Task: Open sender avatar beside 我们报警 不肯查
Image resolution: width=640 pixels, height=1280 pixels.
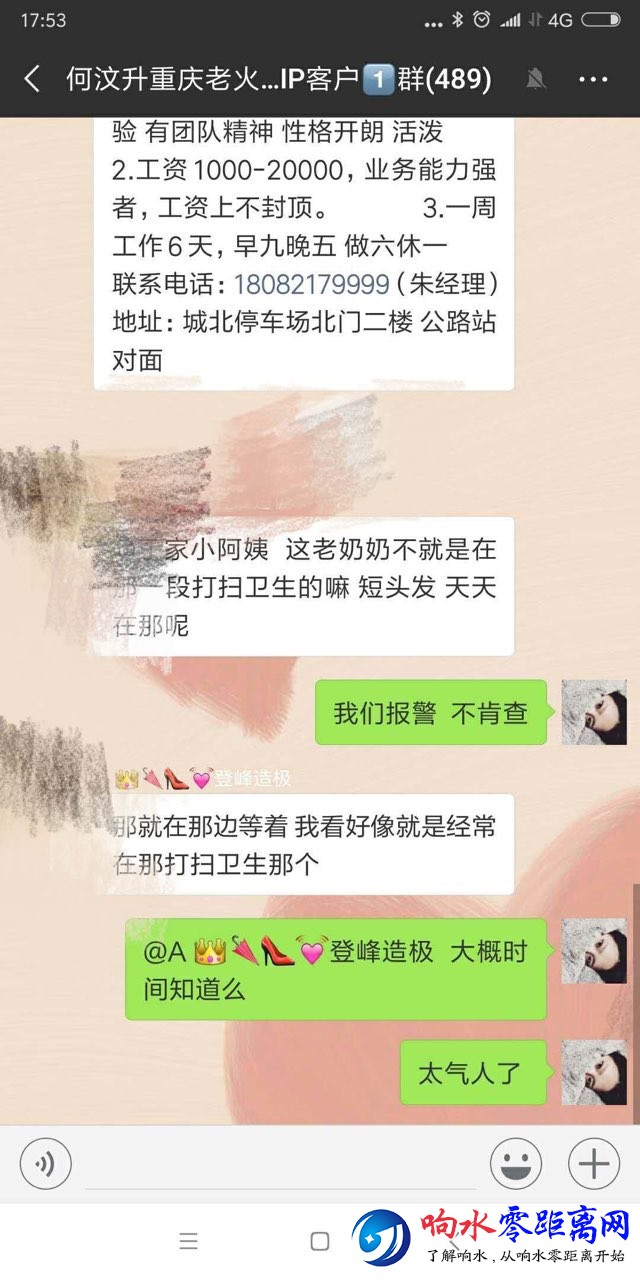Action: tap(594, 712)
